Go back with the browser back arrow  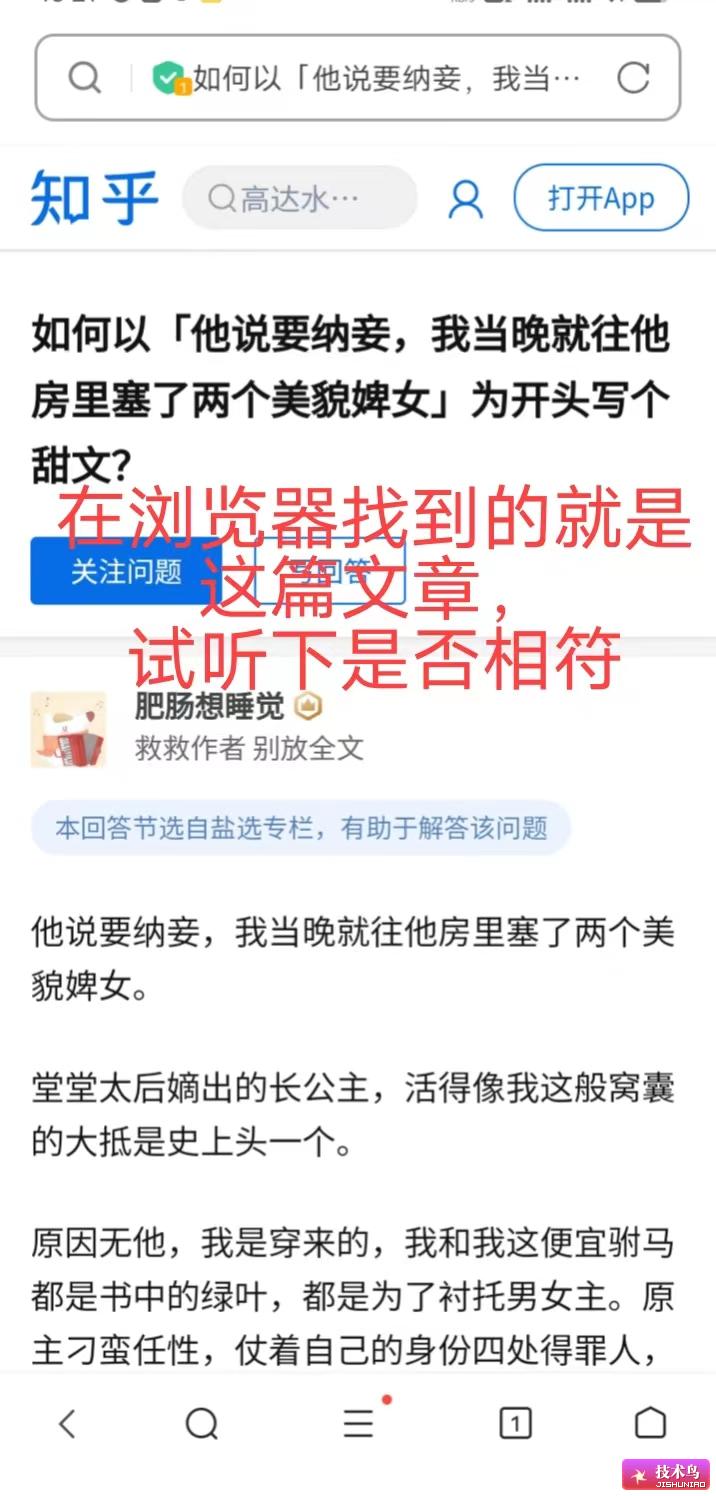(67, 1423)
